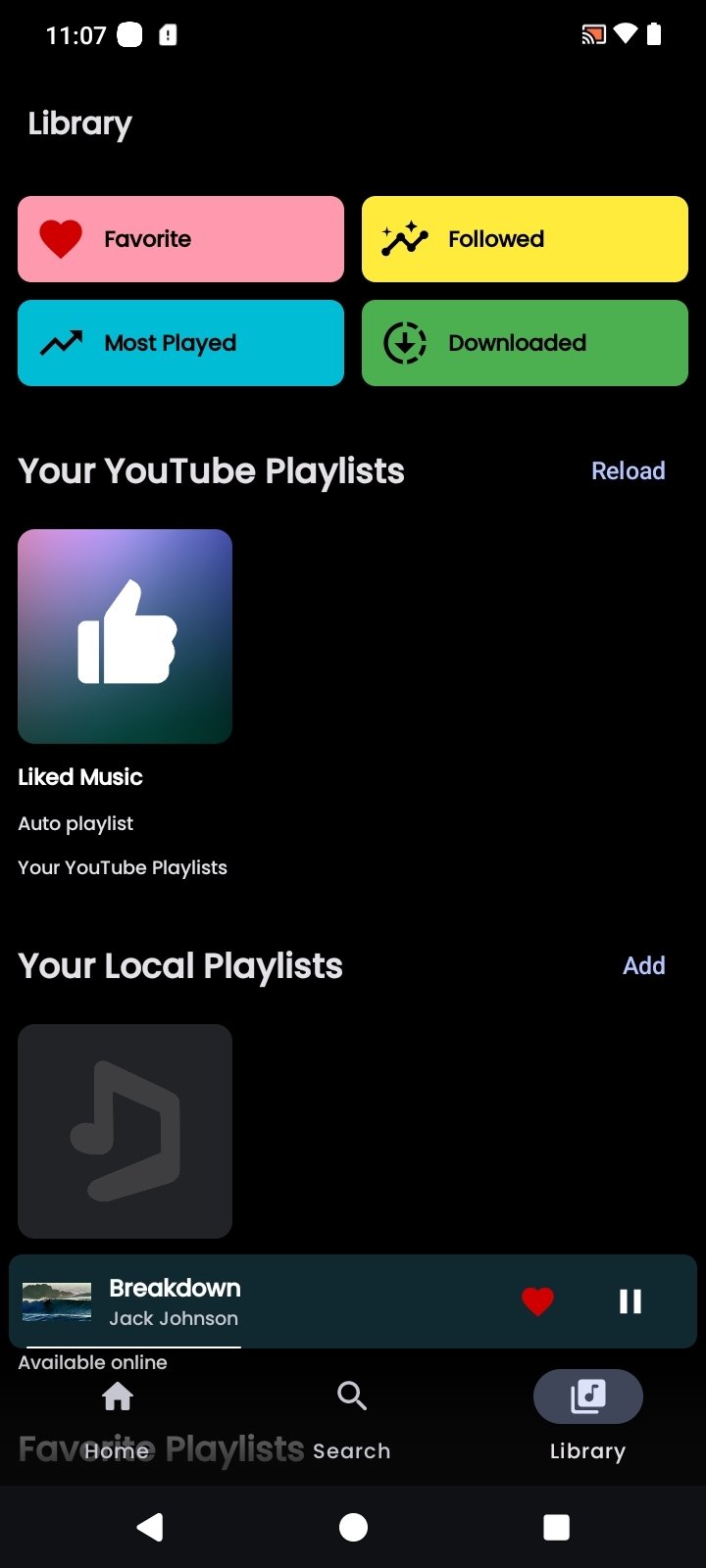Pause the Breakdown track
The image size is (706, 1568).
click(630, 1301)
